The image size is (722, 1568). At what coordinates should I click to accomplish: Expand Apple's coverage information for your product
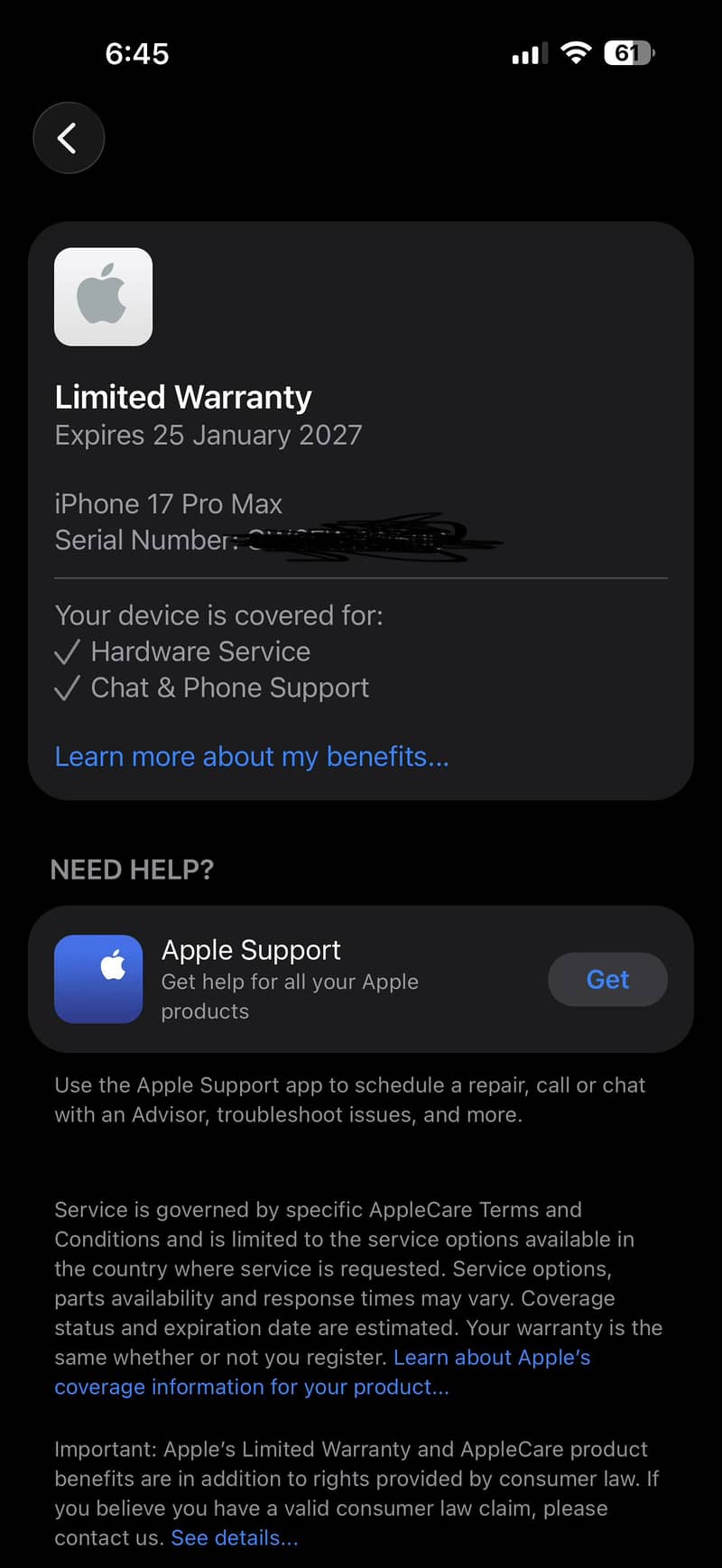(x=251, y=1387)
